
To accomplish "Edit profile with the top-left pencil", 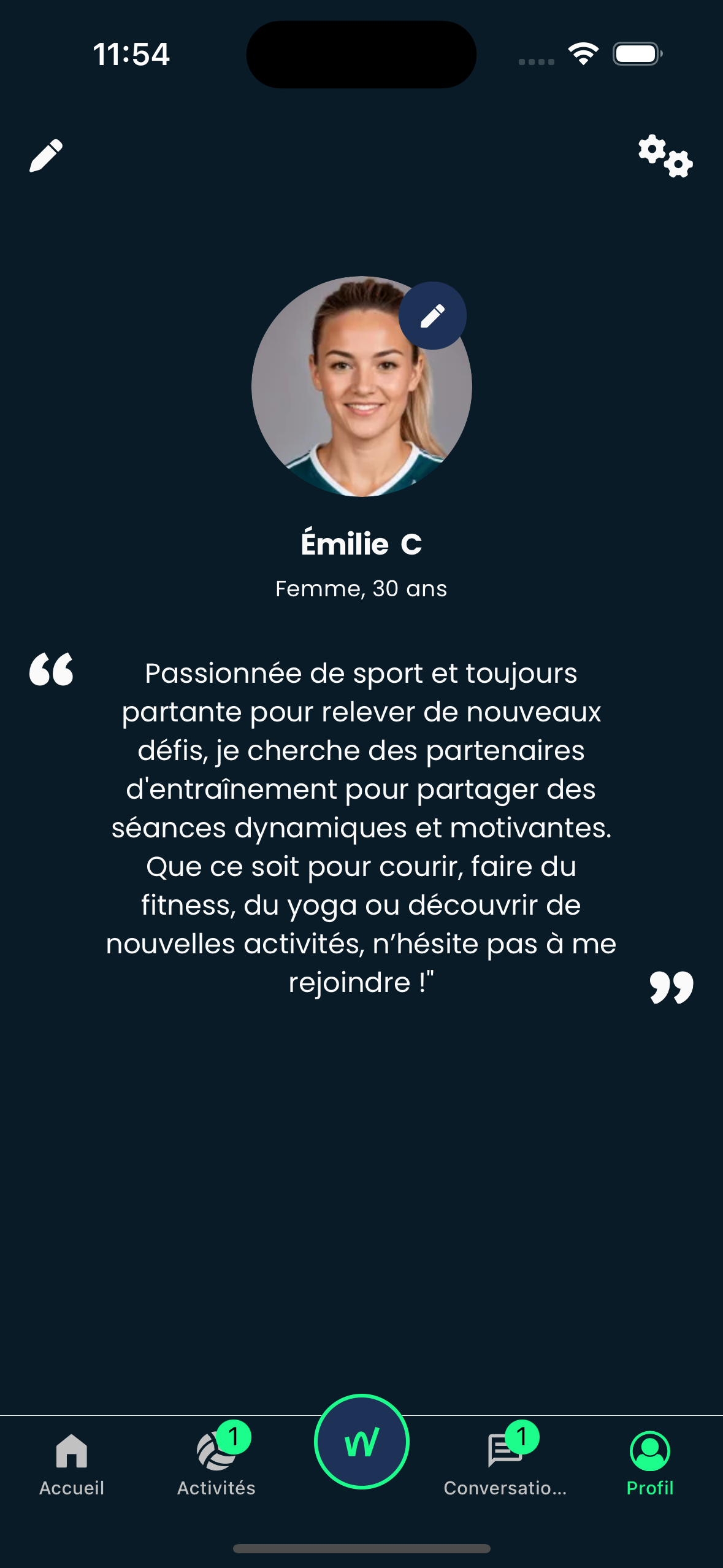I will pyautogui.click(x=46, y=155).
